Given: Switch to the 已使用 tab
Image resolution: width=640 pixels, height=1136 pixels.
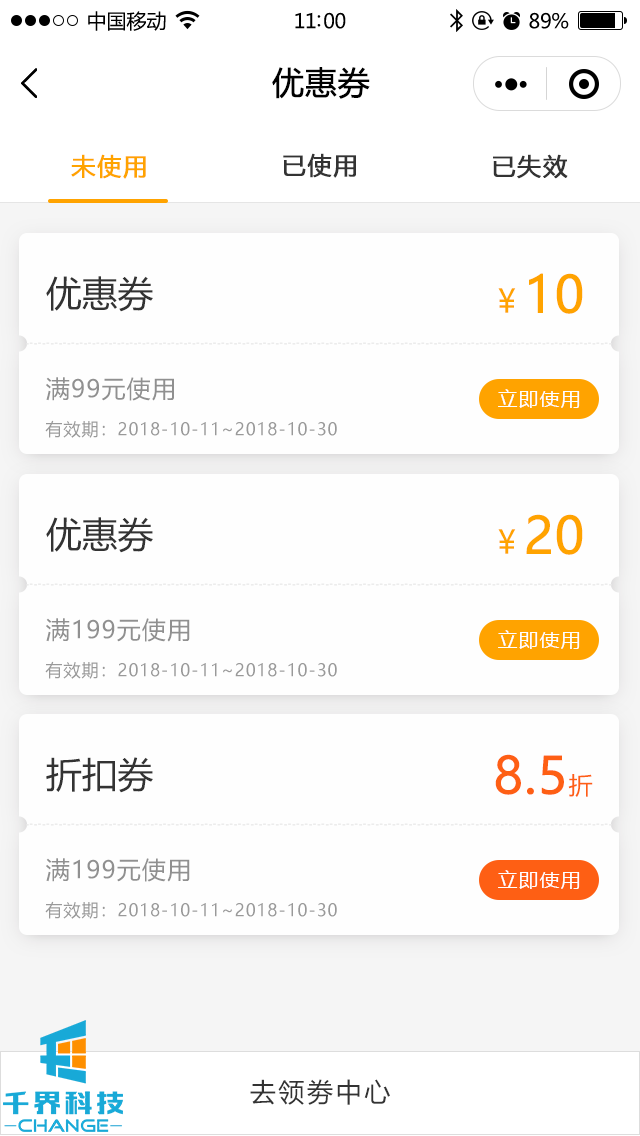Looking at the screenshot, I should coord(320,167).
